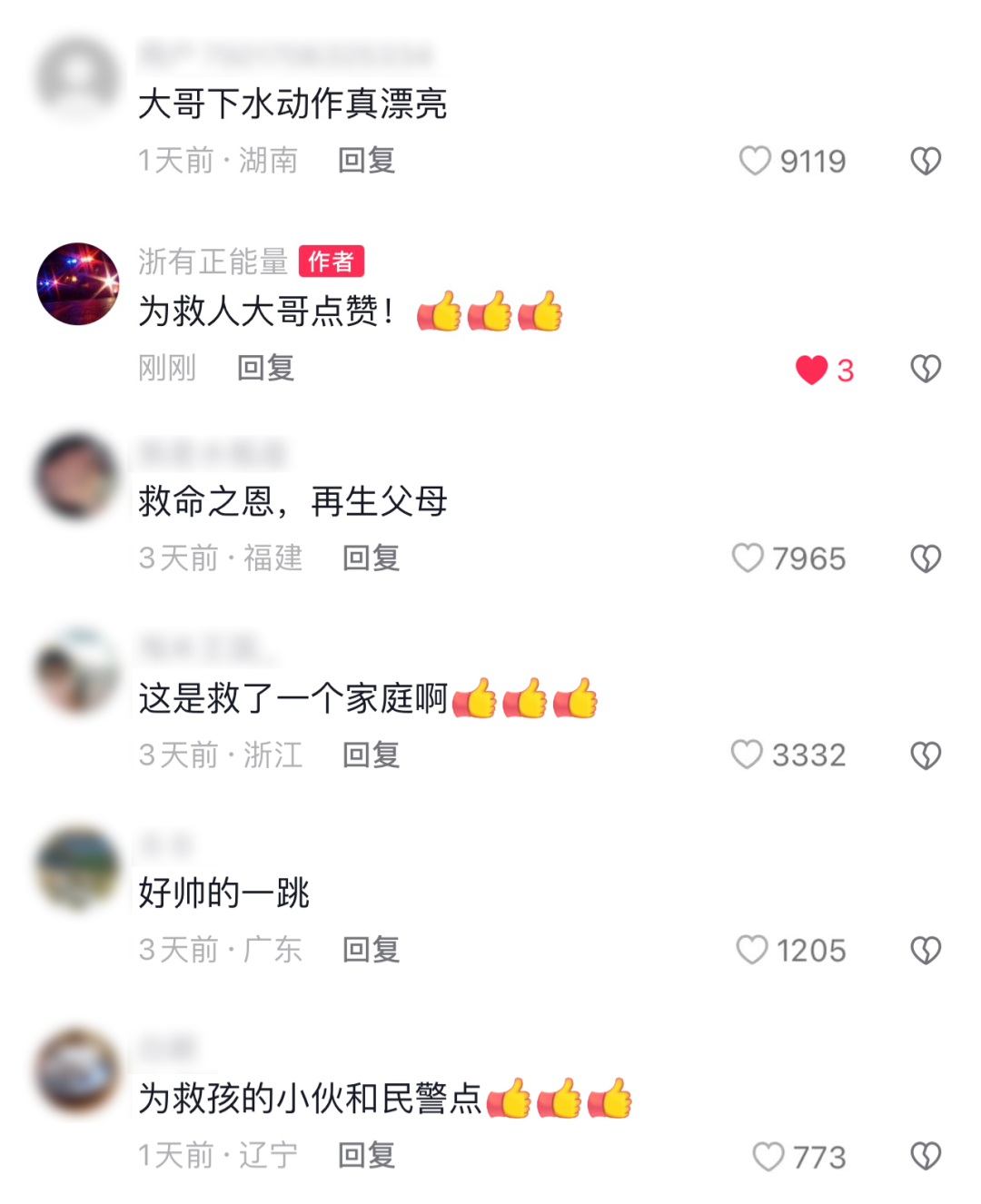The image size is (981, 1204).
Task: Reply to the comment 救命之恩，再生父母
Action: (371, 558)
